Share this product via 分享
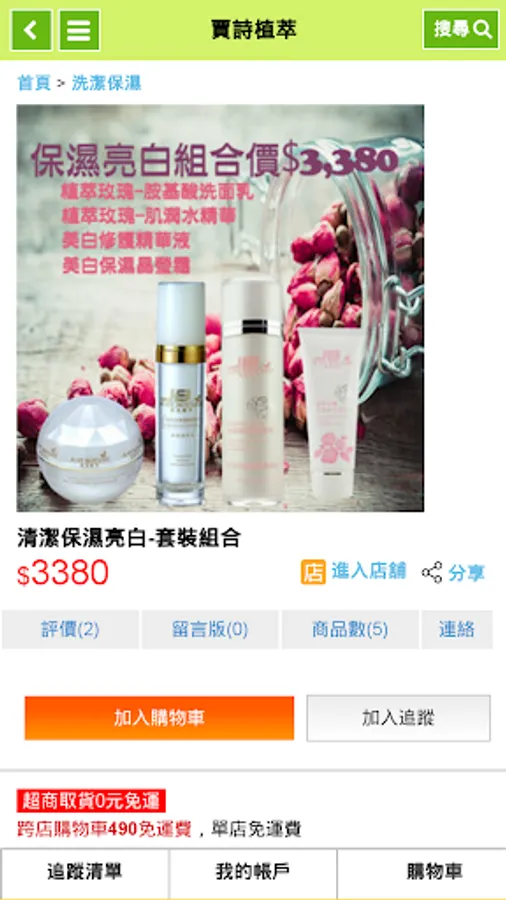Image resolution: width=506 pixels, height=900 pixels. (453, 572)
